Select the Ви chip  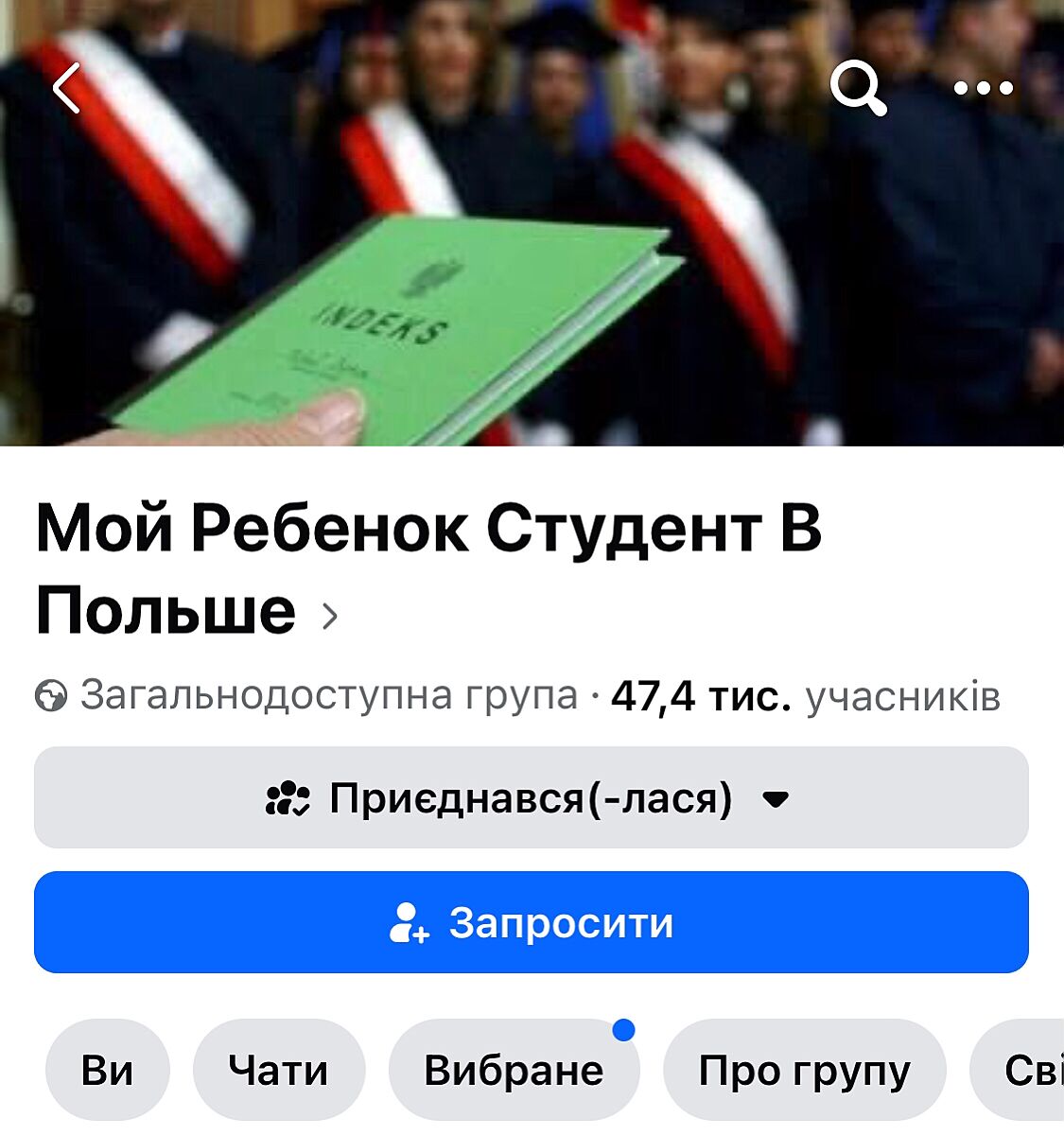pos(108,1071)
